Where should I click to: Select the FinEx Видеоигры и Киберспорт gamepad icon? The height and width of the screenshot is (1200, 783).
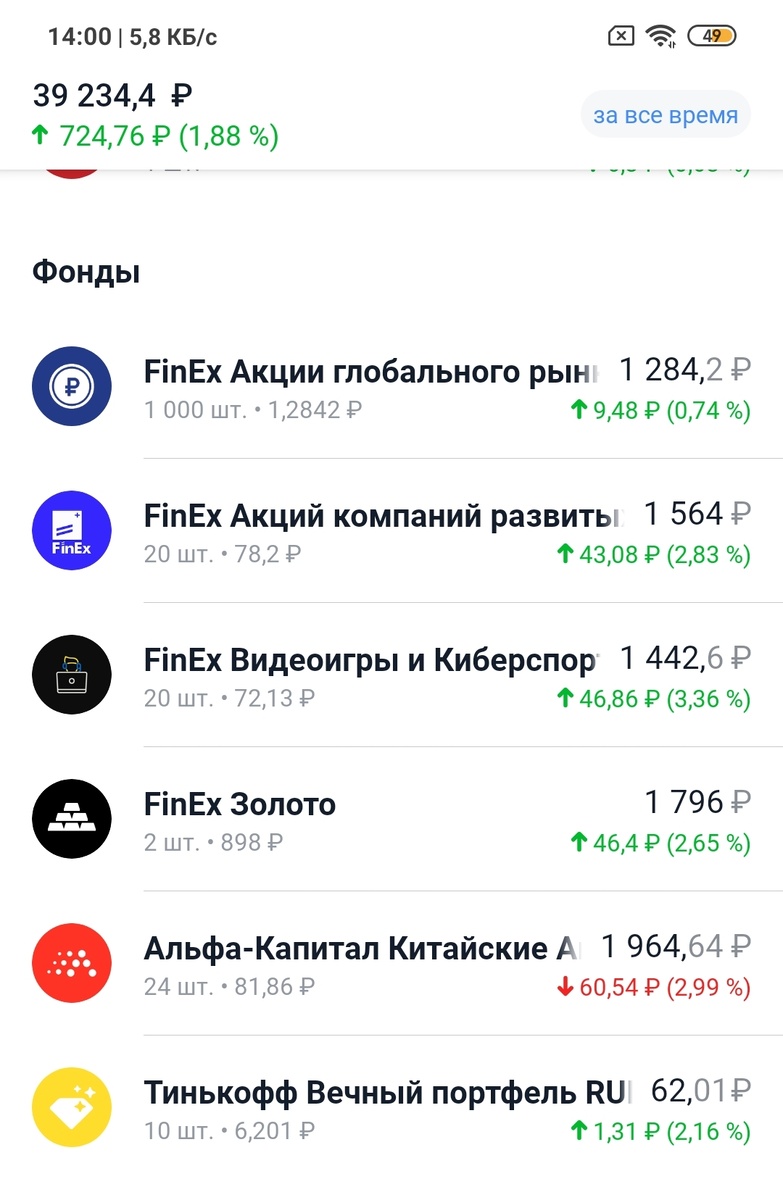(71, 674)
